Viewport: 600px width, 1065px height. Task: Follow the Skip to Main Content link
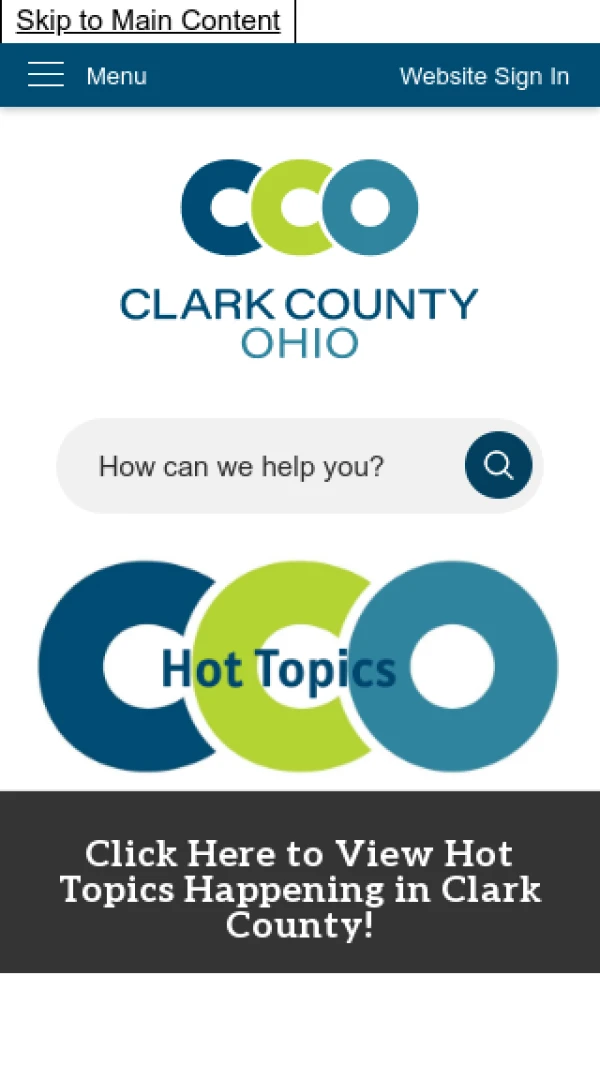coord(148,21)
